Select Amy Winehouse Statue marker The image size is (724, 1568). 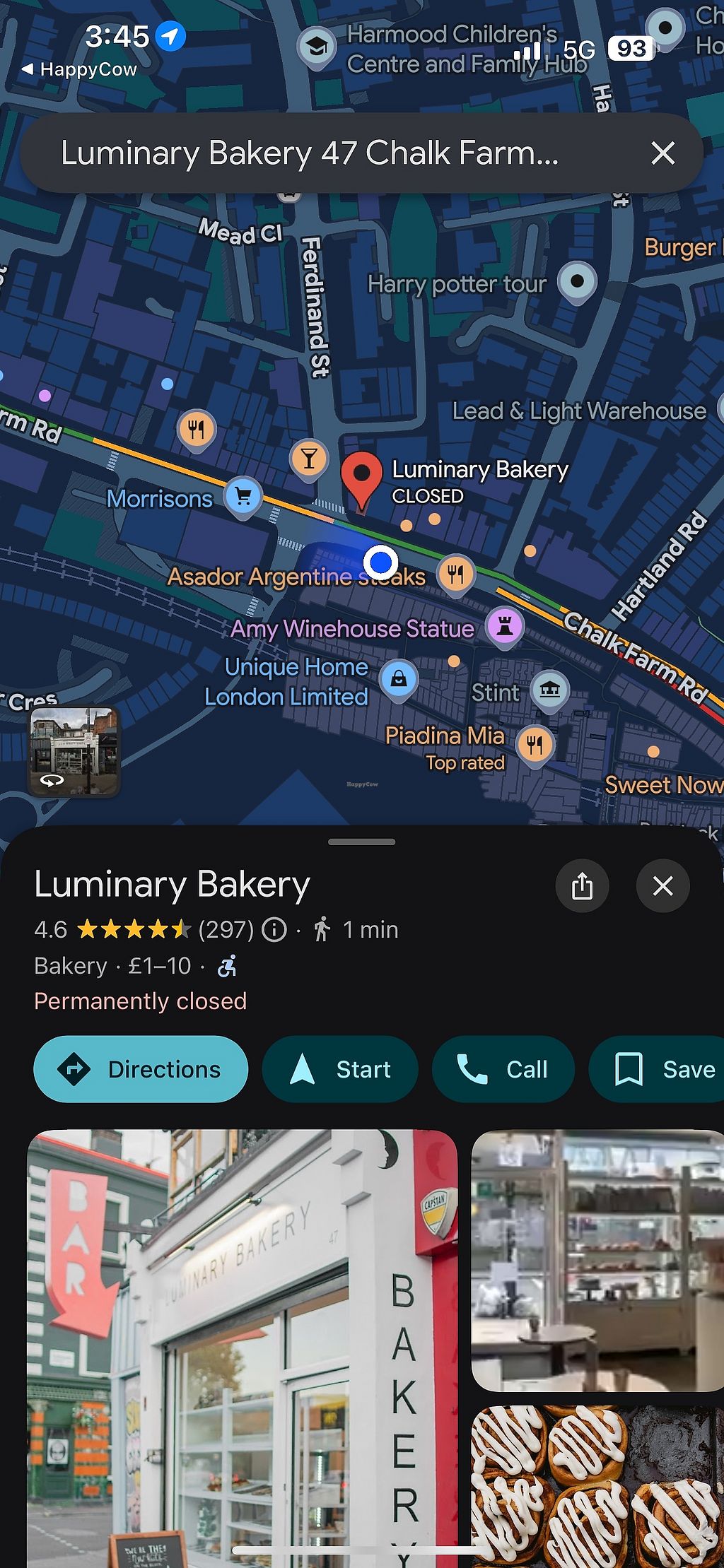coord(505,626)
